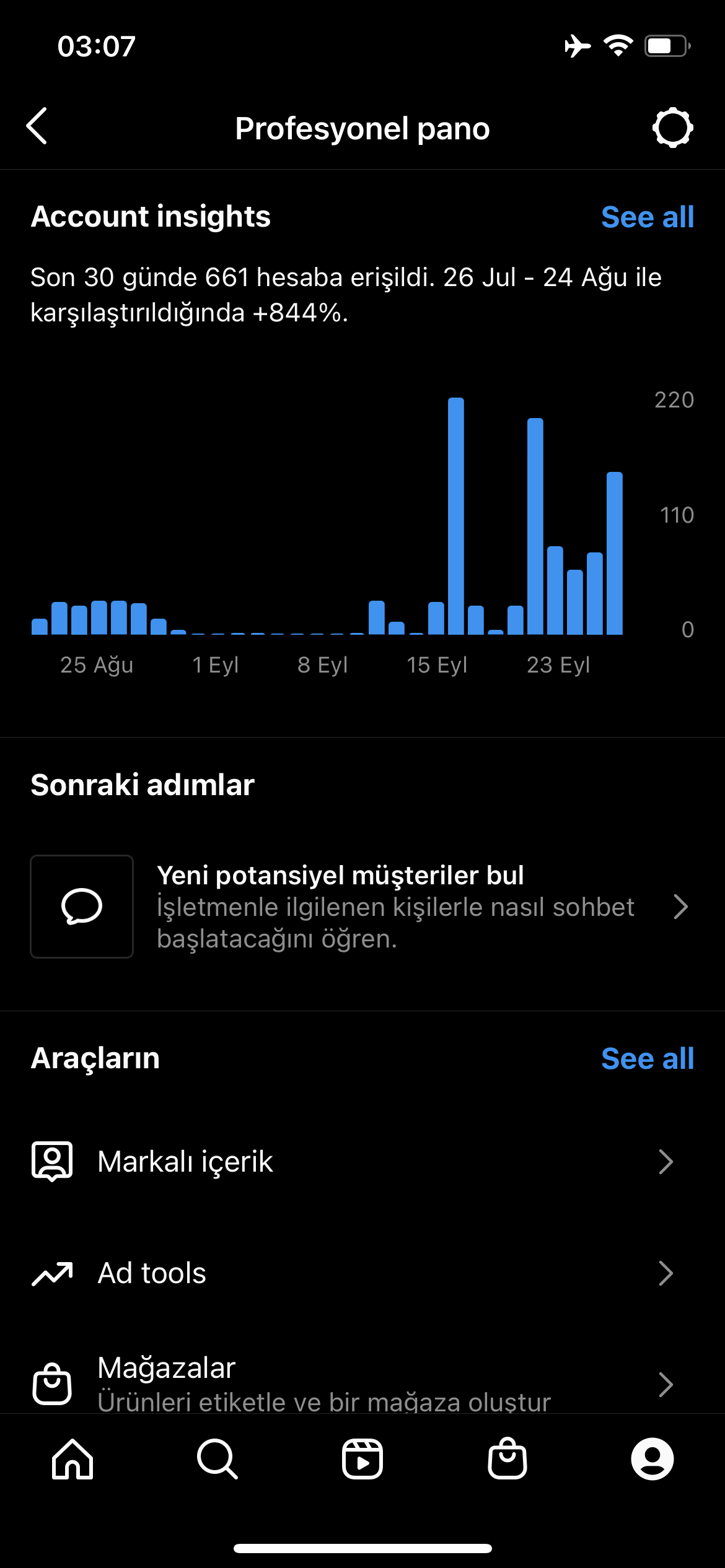Image resolution: width=725 pixels, height=1568 pixels.
Task: See all Account insights
Action: (x=647, y=217)
